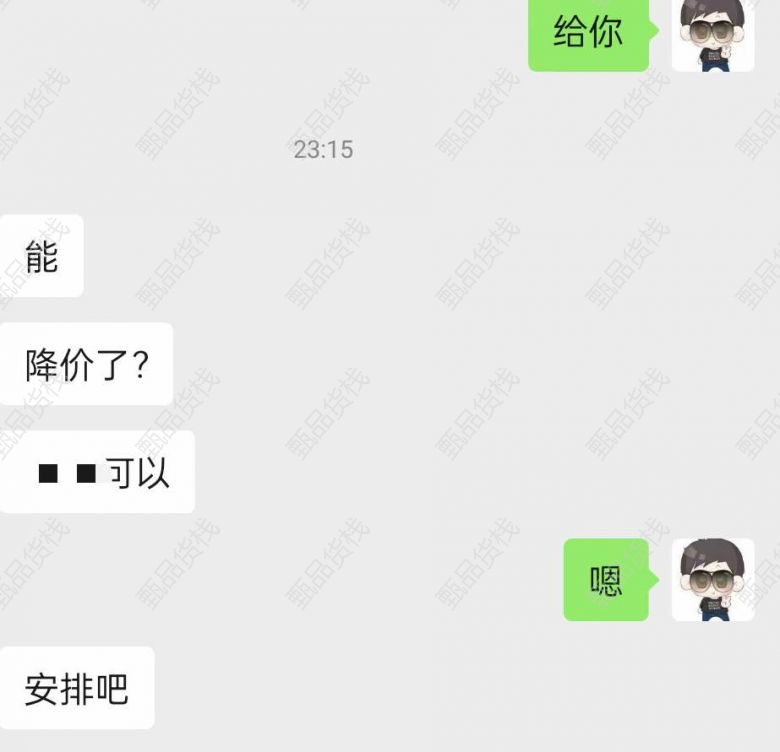Tap the profile avatar next to 嗯 reply
The height and width of the screenshot is (752, 780).
coord(712,580)
